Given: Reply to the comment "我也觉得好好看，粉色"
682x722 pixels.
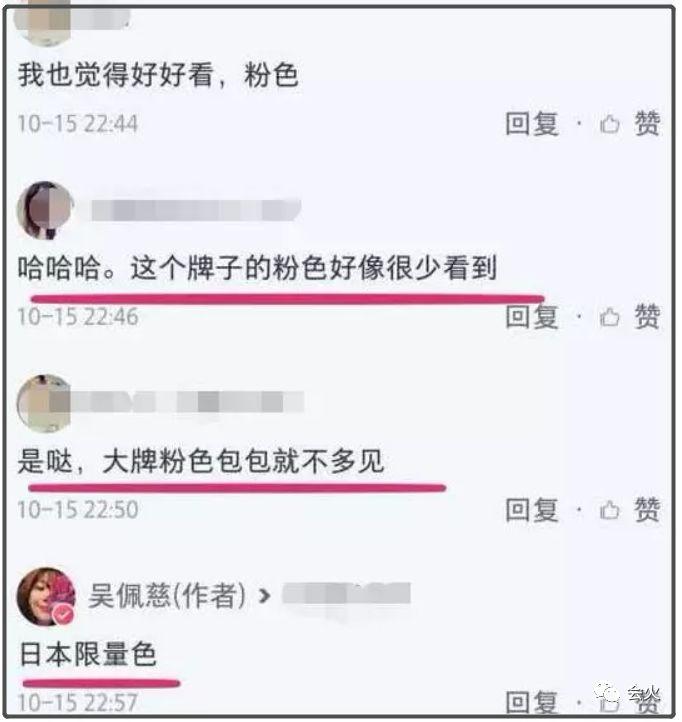Looking at the screenshot, I should pyautogui.click(x=531, y=124).
